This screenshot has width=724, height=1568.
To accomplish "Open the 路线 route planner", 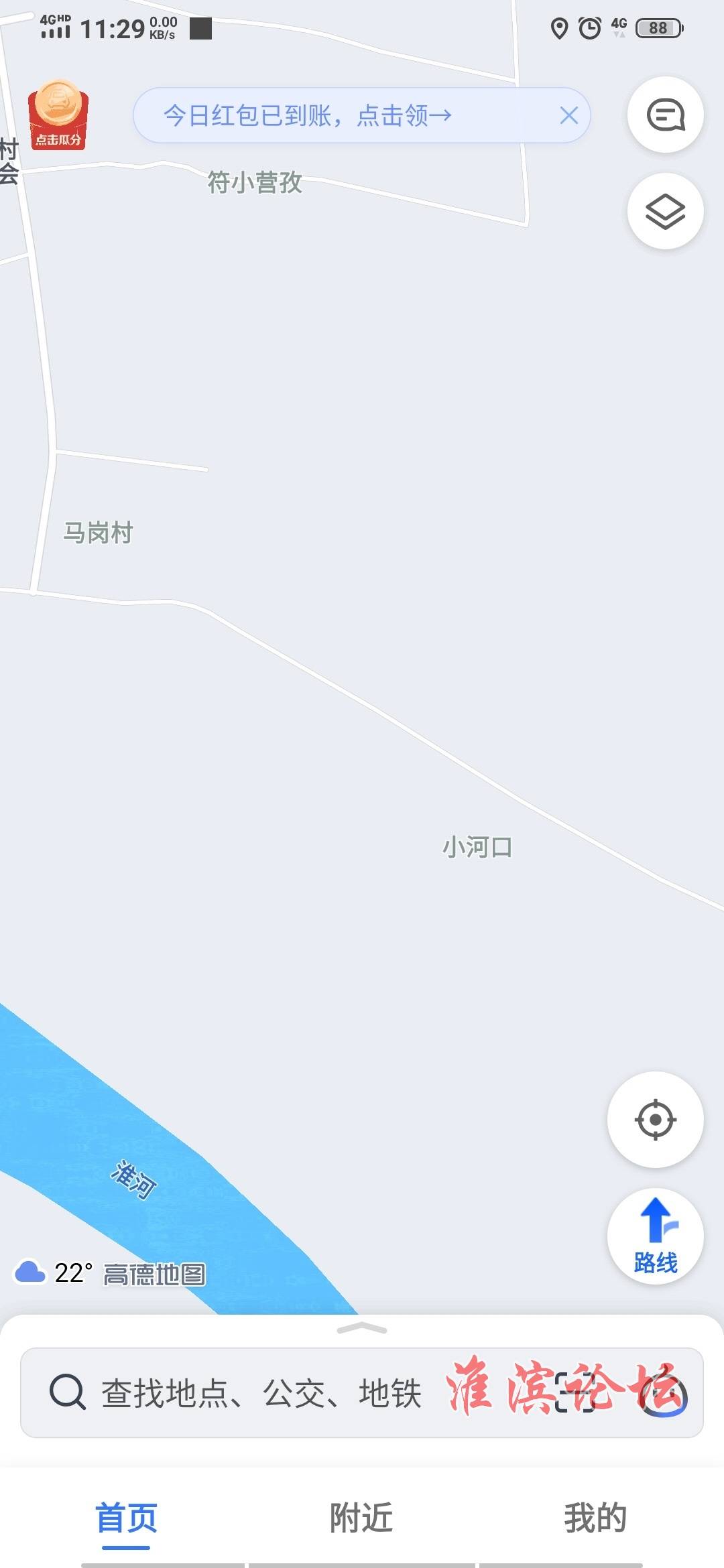I will click(655, 1236).
